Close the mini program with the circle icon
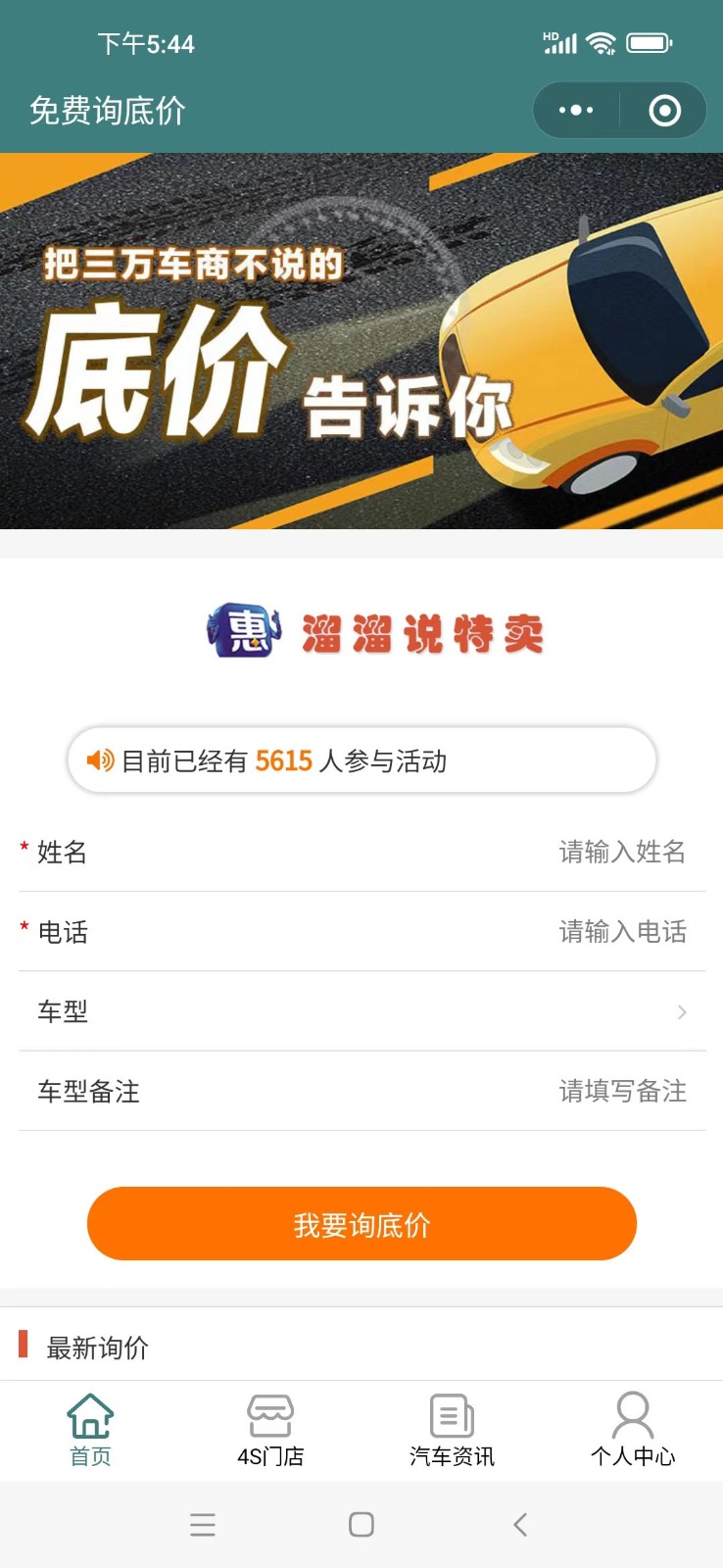723x1568 pixels. tap(664, 110)
